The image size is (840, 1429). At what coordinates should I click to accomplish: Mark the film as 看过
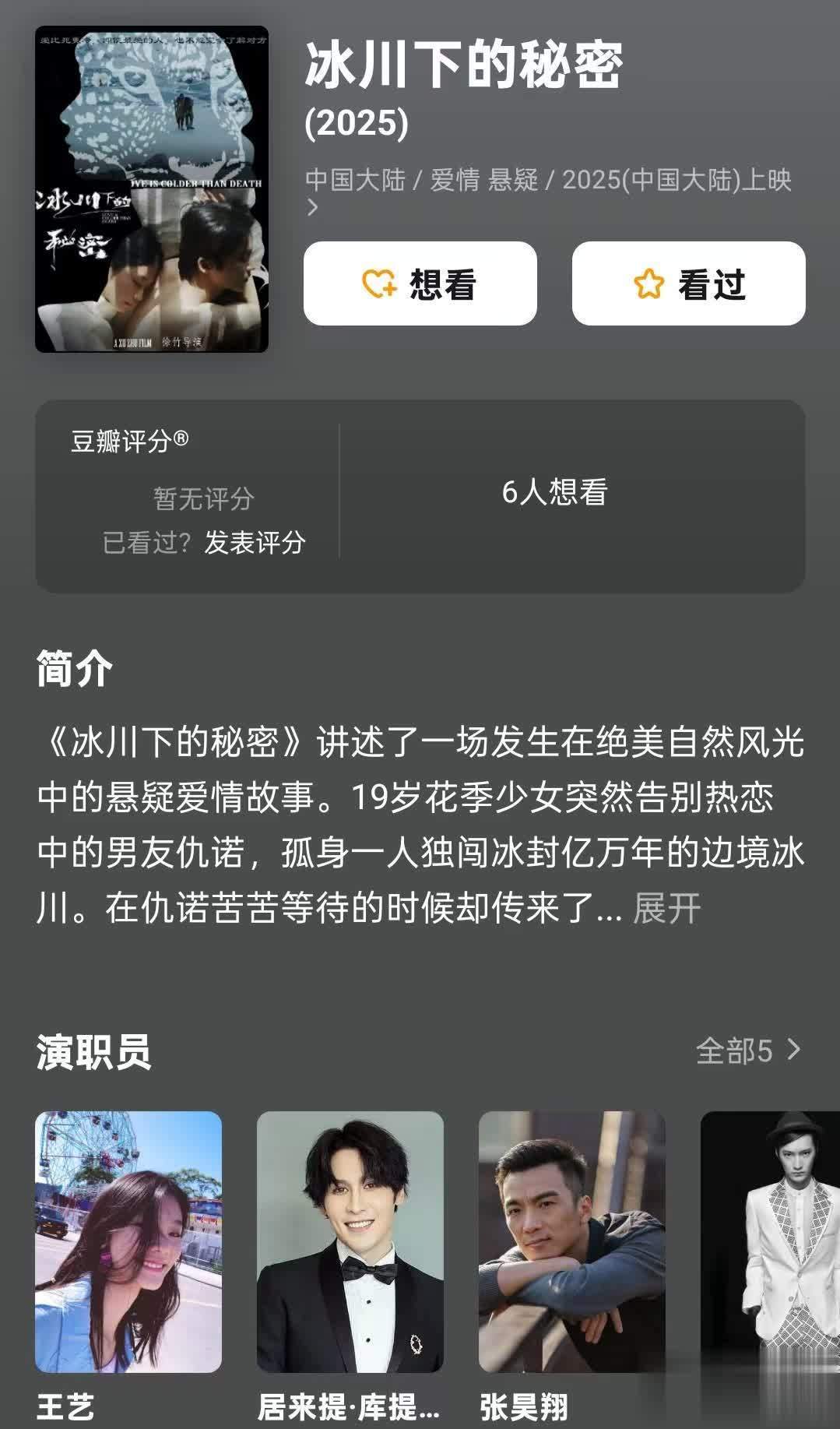[x=688, y=283]
